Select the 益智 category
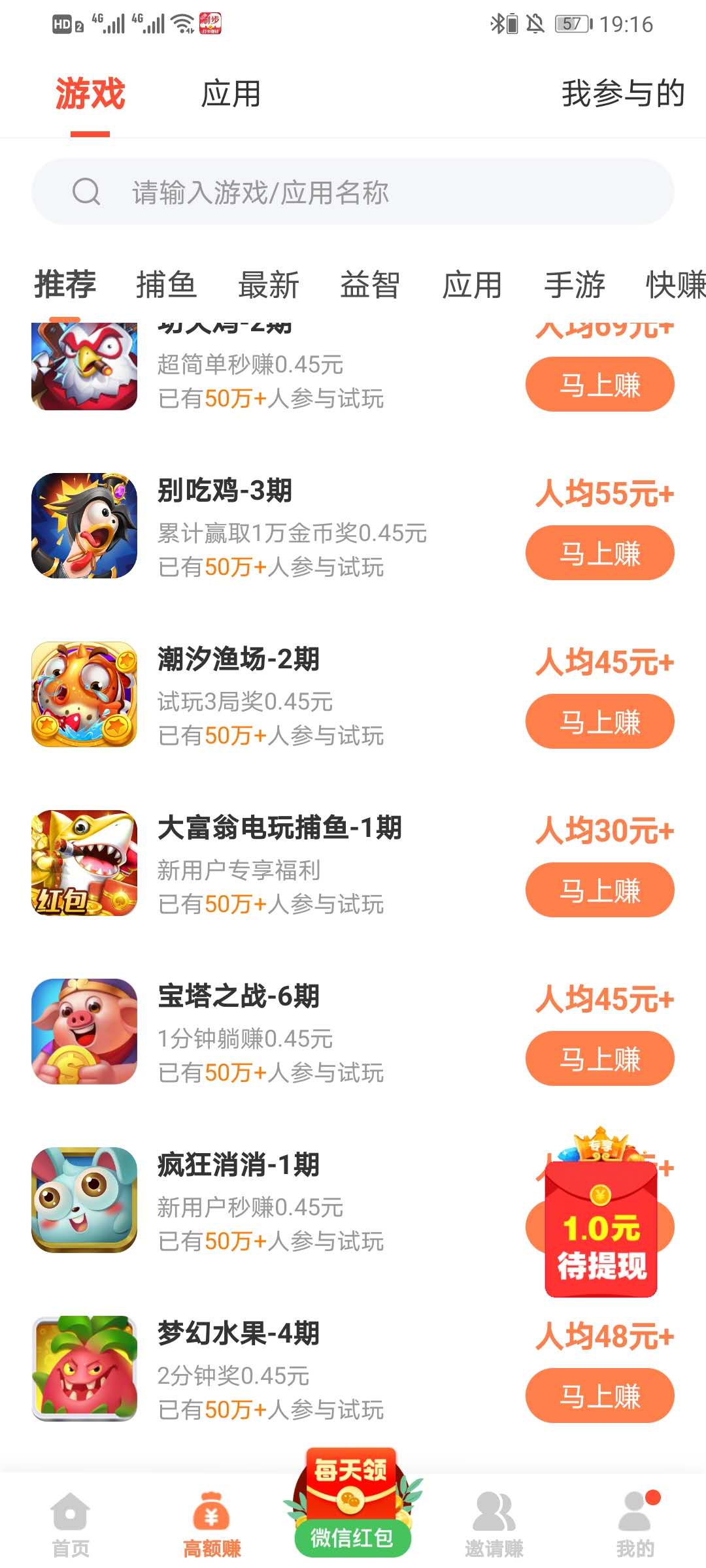The width and height of the screenshot is (706, 1568). coord(370,285)
